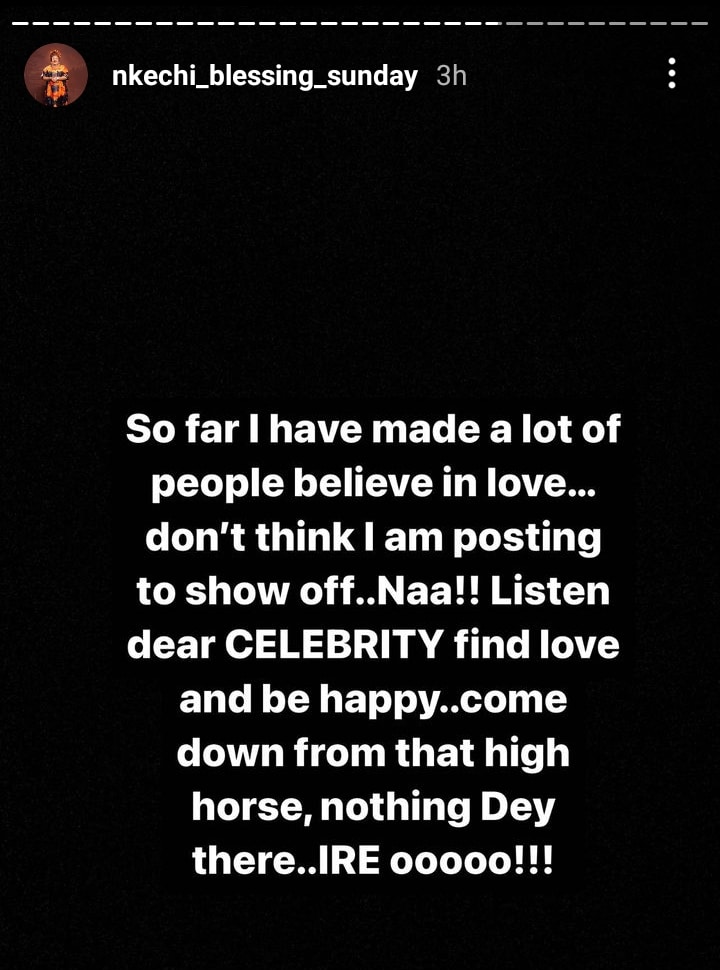Tap the story author's profile picture
This screenshot has width=720, height=970.
(x=56, y=75)
